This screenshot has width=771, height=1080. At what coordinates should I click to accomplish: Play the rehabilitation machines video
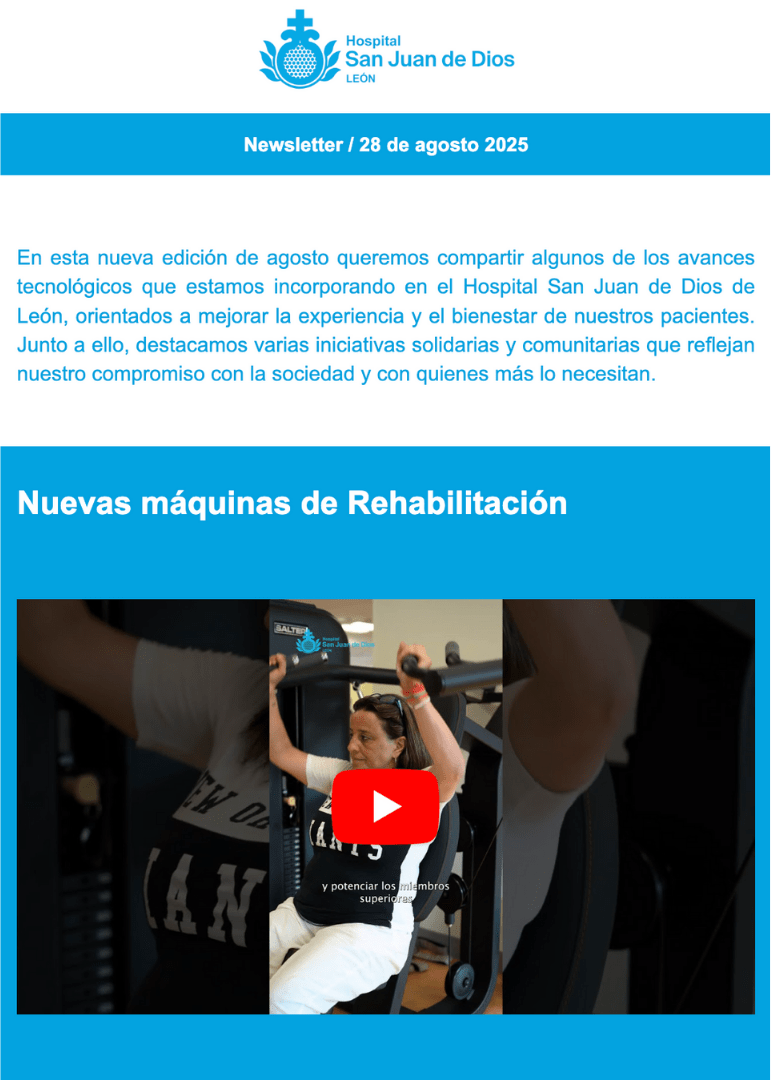385,806
